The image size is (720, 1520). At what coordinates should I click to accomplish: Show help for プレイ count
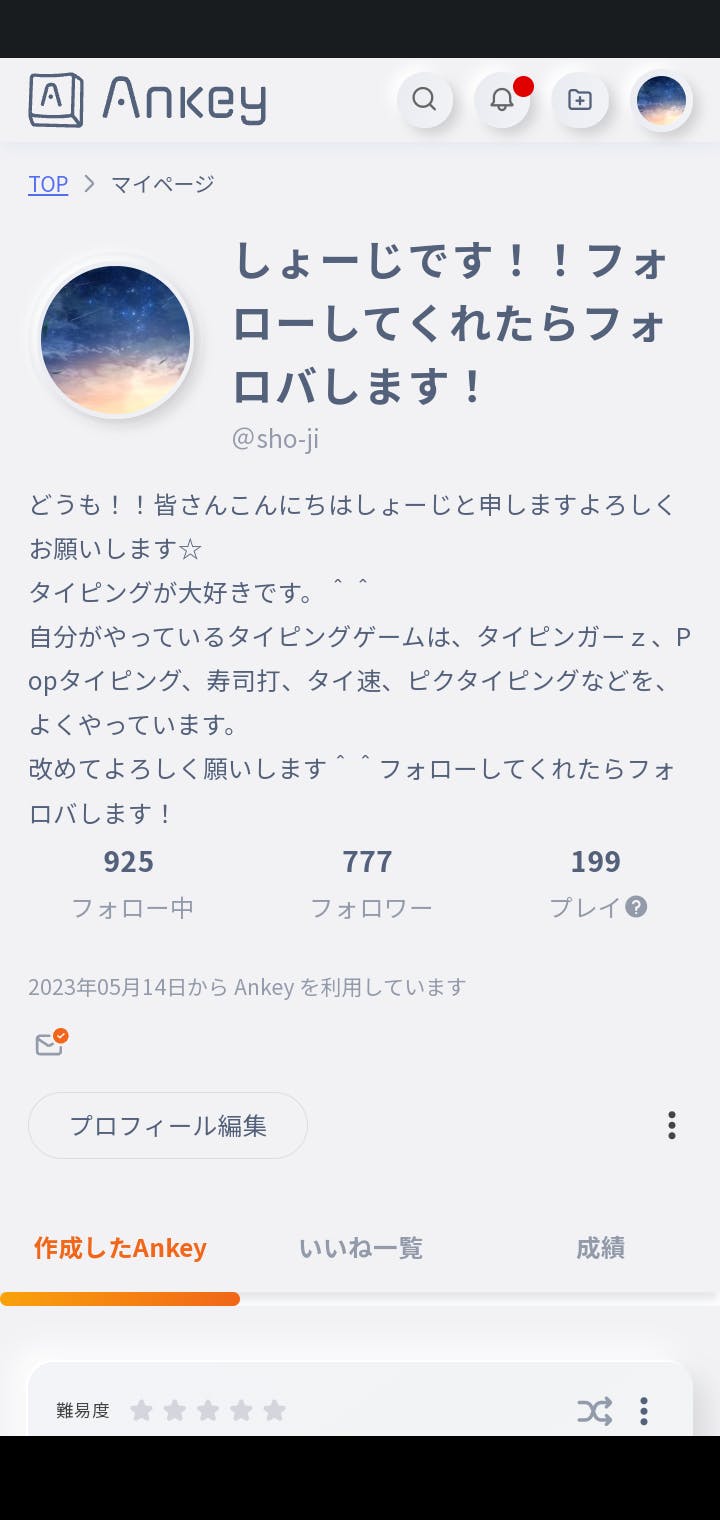(x=636, y=907)
